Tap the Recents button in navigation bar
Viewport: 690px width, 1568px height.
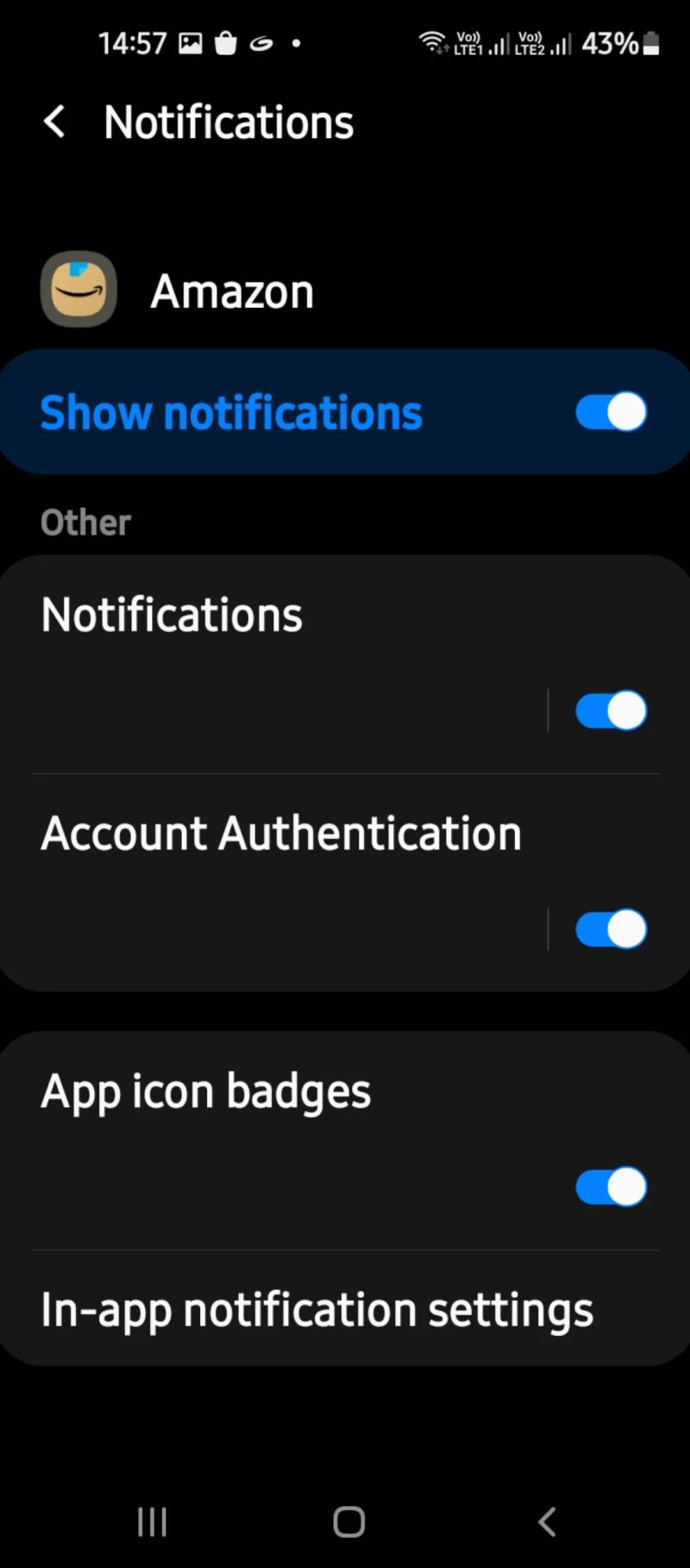152,1521
